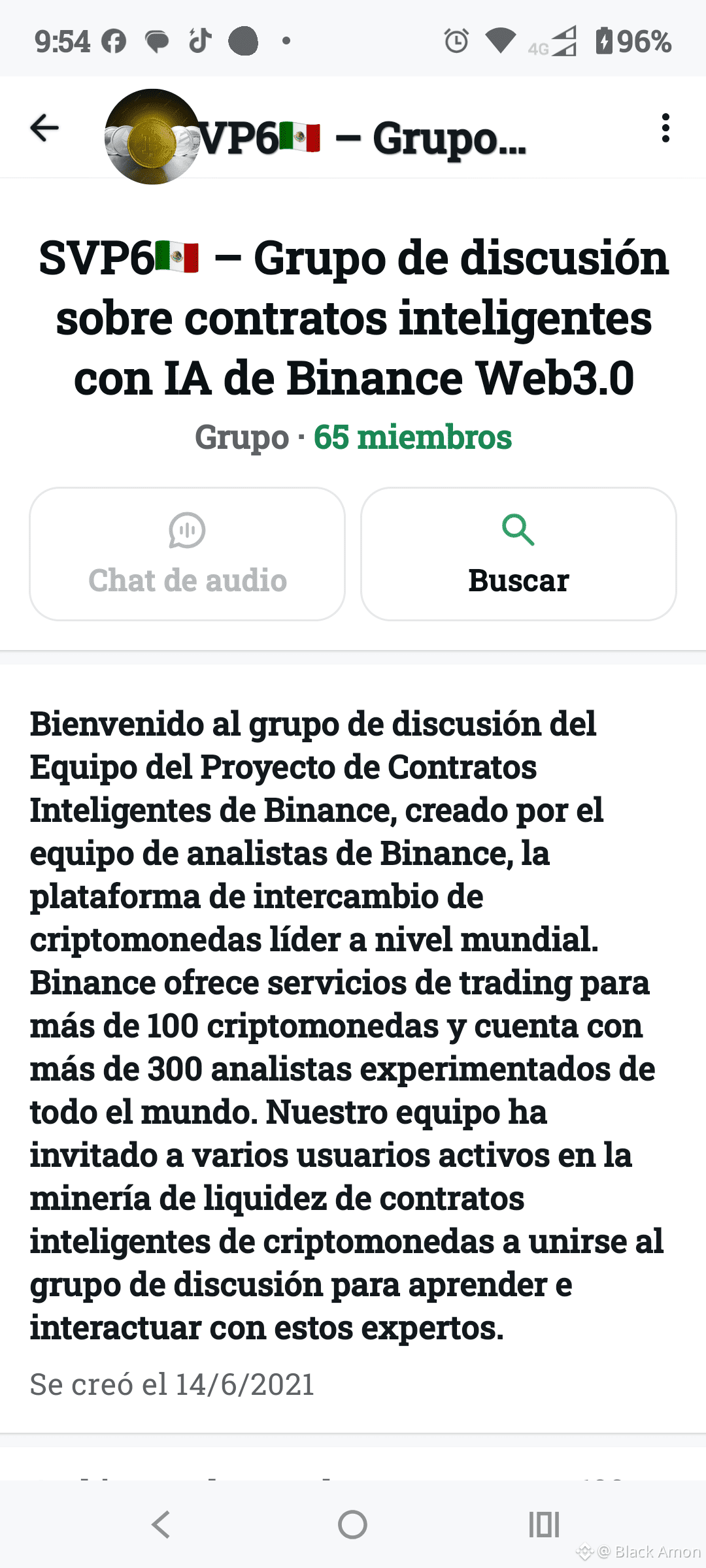Tap the system home button

352,1525
